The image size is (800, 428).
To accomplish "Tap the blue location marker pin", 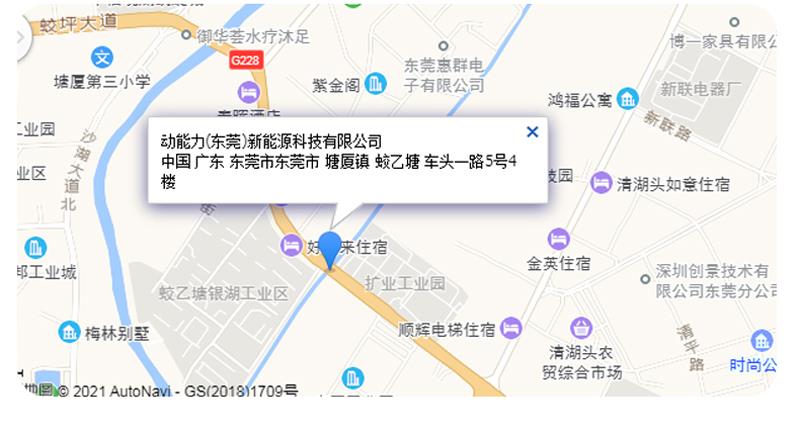I will (x=330, y=250).
